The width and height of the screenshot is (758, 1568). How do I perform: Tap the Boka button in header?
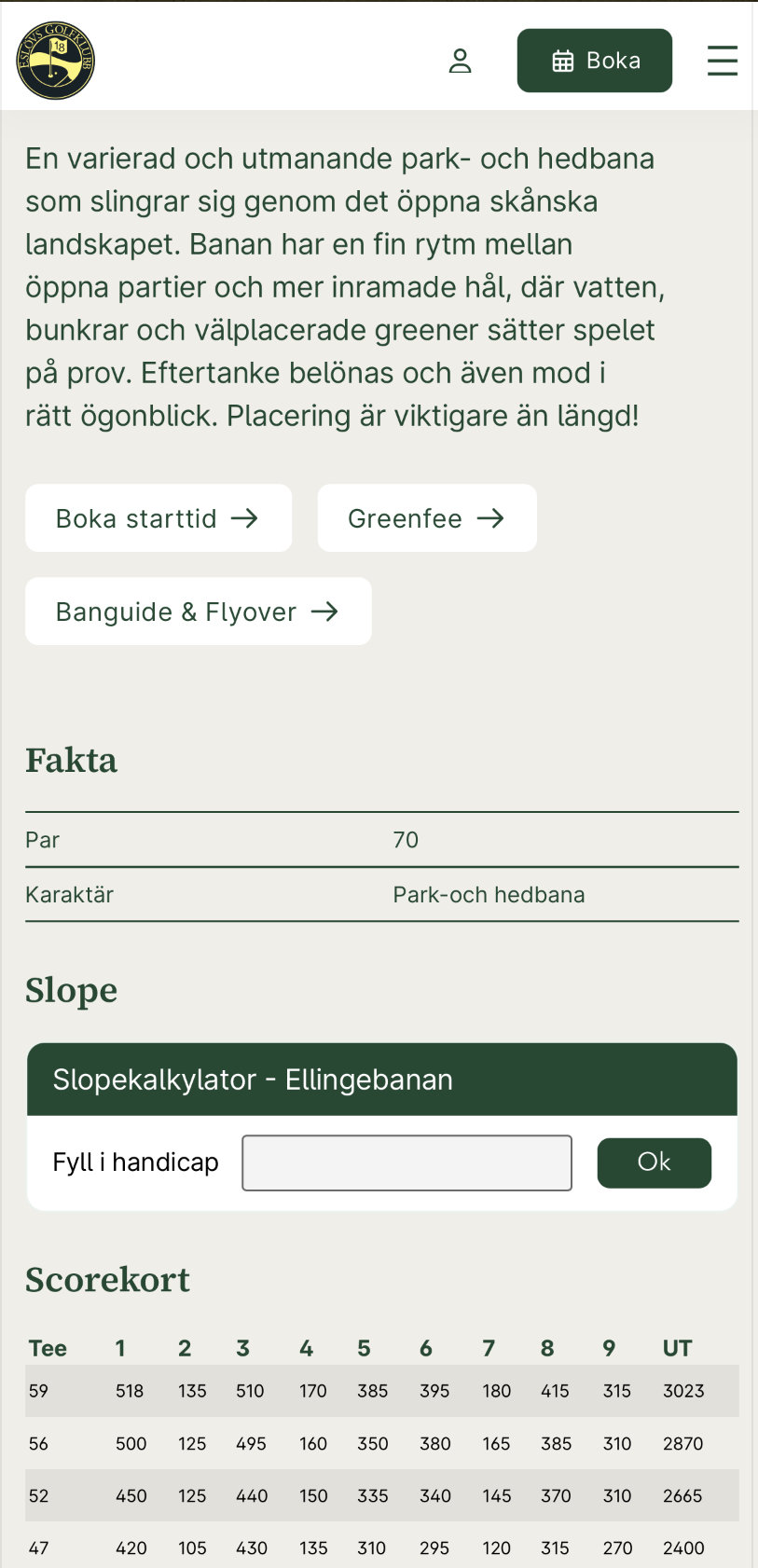(x=595, y=61)
